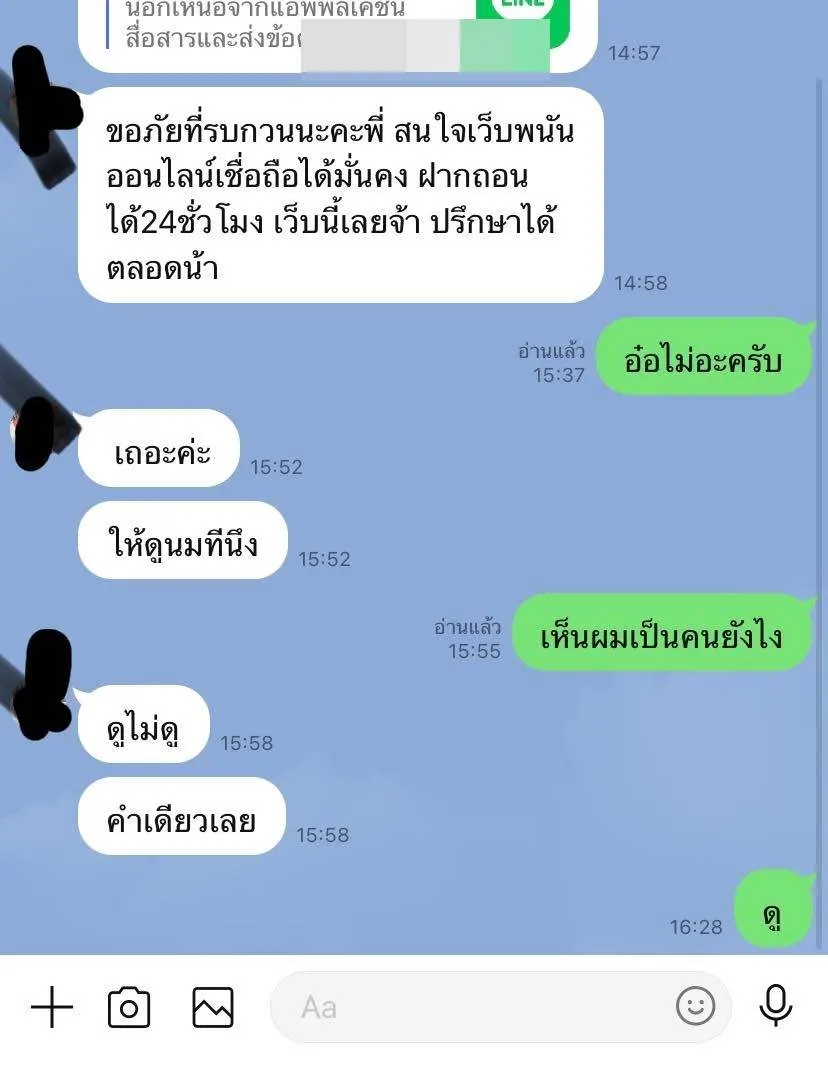Open the plus attachment menu

pos(52,1007)
